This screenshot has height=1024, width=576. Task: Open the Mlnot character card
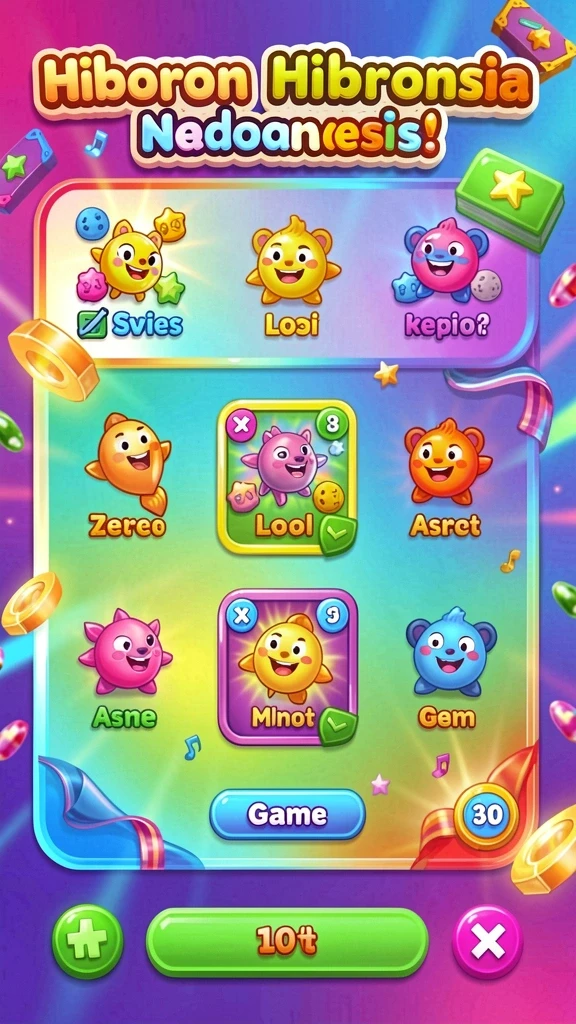click(x=287, y=666)
